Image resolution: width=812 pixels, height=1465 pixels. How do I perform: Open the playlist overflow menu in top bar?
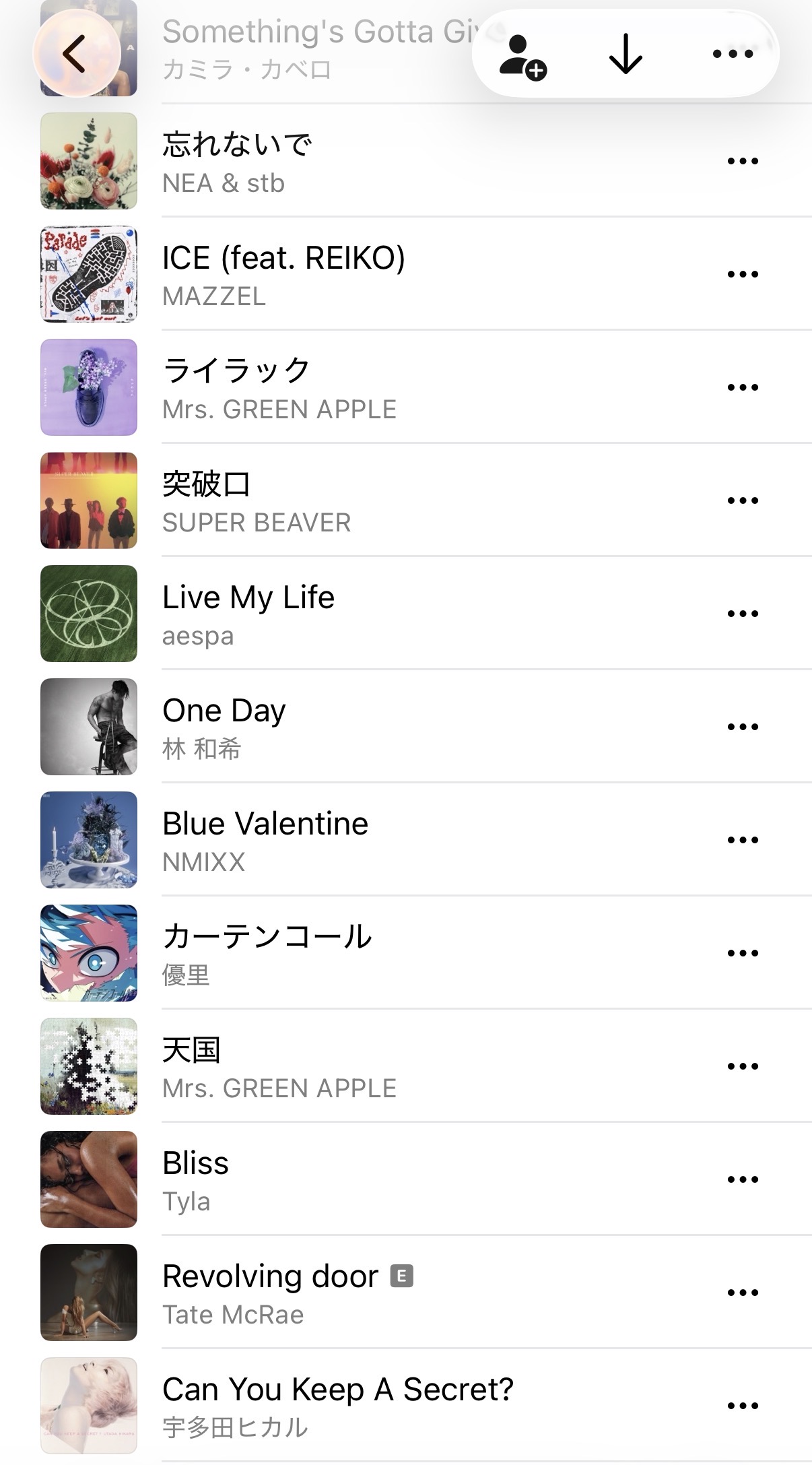point(733,54)
